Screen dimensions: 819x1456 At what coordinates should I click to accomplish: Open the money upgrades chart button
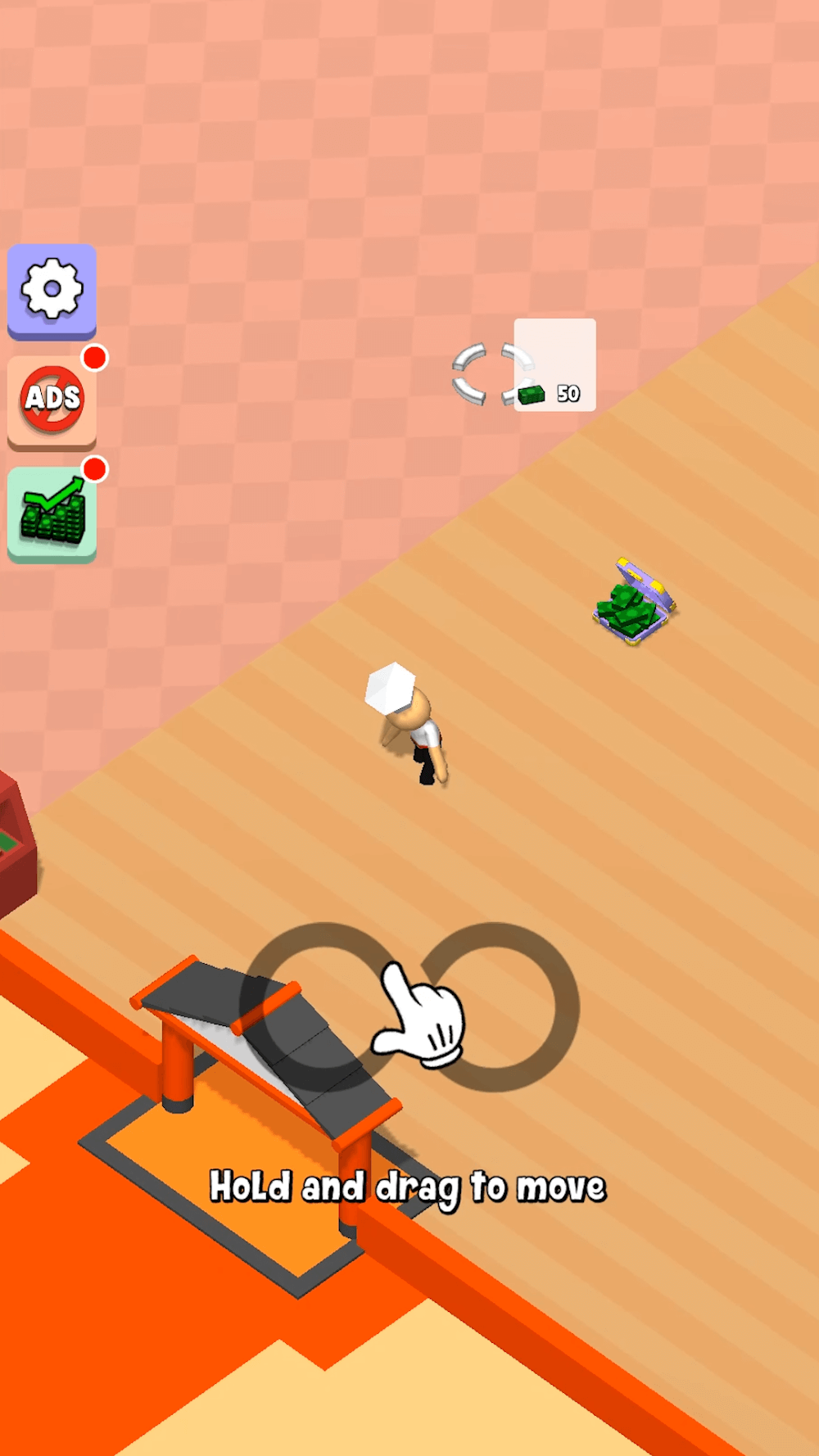pyautogui.click(x=52, y=513)
